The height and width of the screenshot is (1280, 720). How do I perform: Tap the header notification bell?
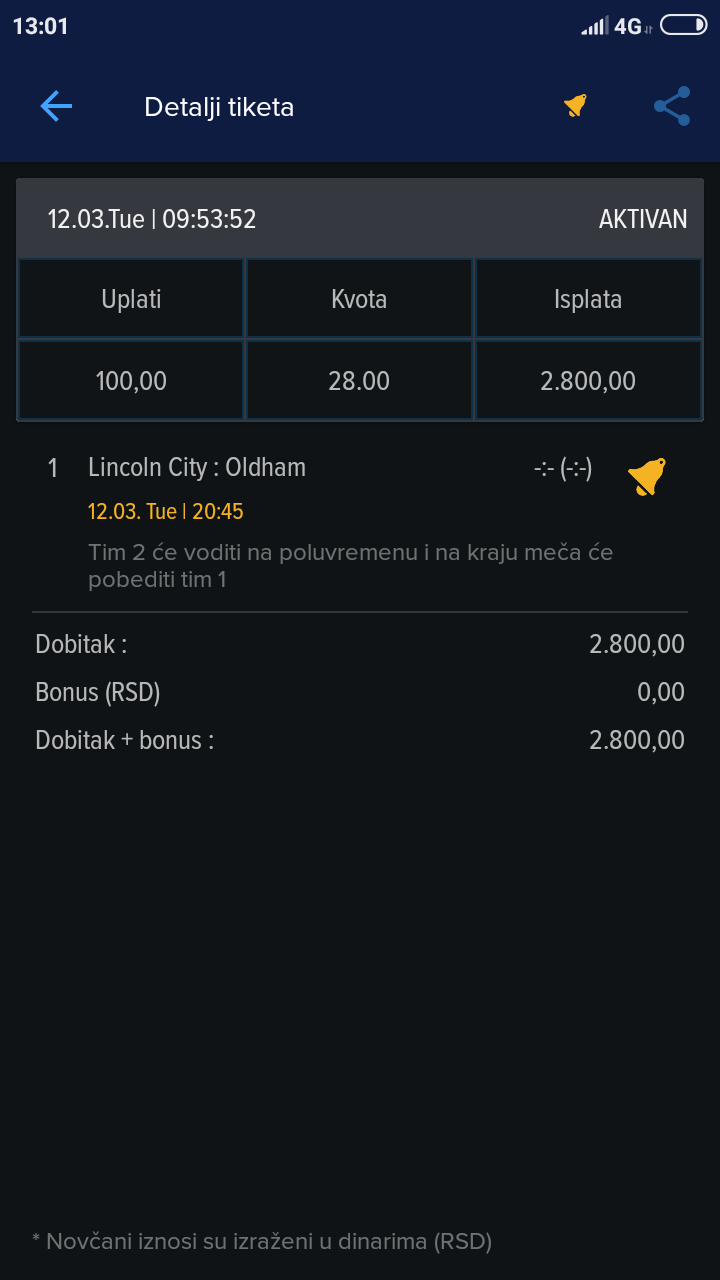click(575, 106)
